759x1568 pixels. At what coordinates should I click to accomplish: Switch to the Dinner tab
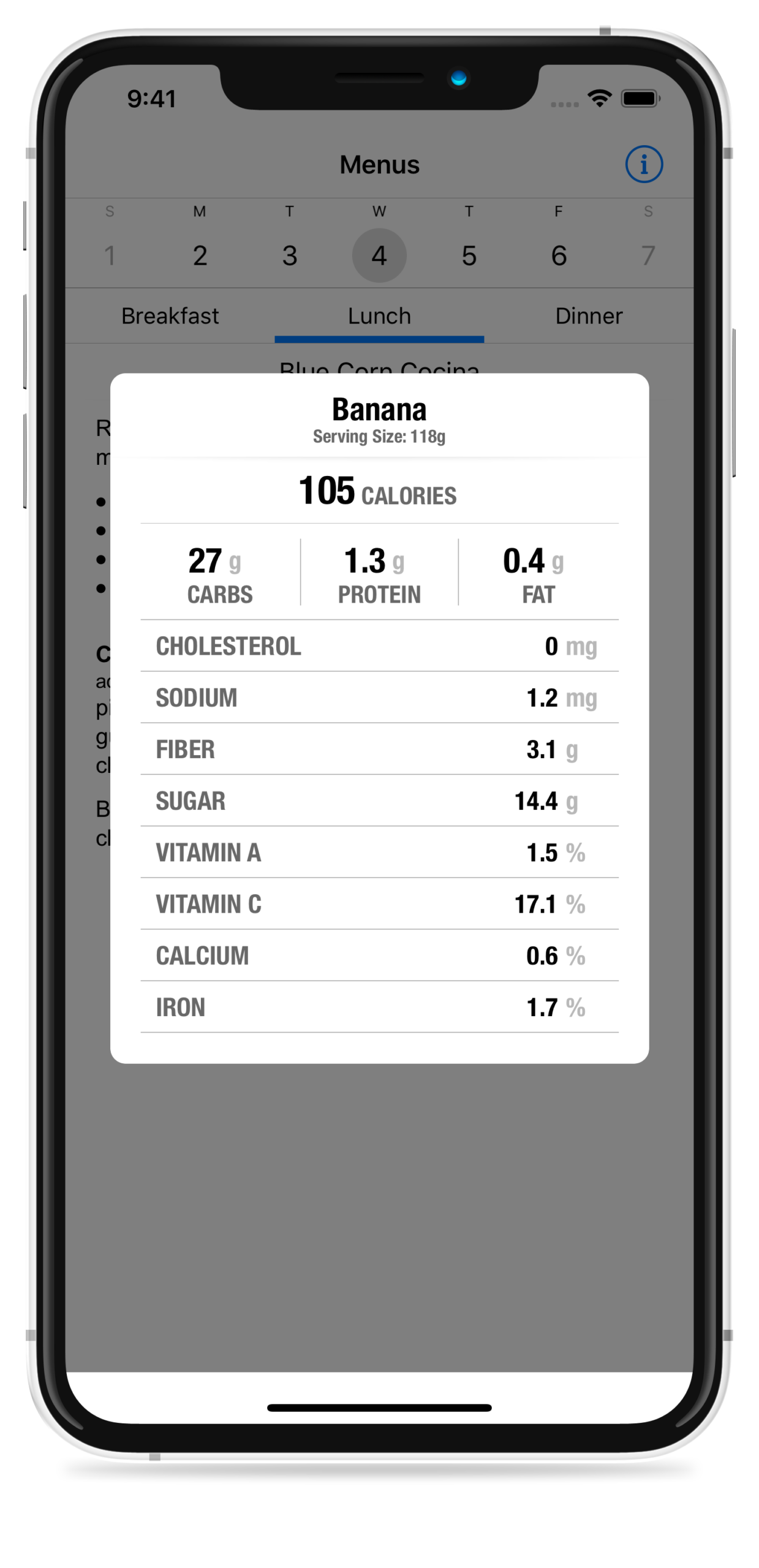point(589,316)
